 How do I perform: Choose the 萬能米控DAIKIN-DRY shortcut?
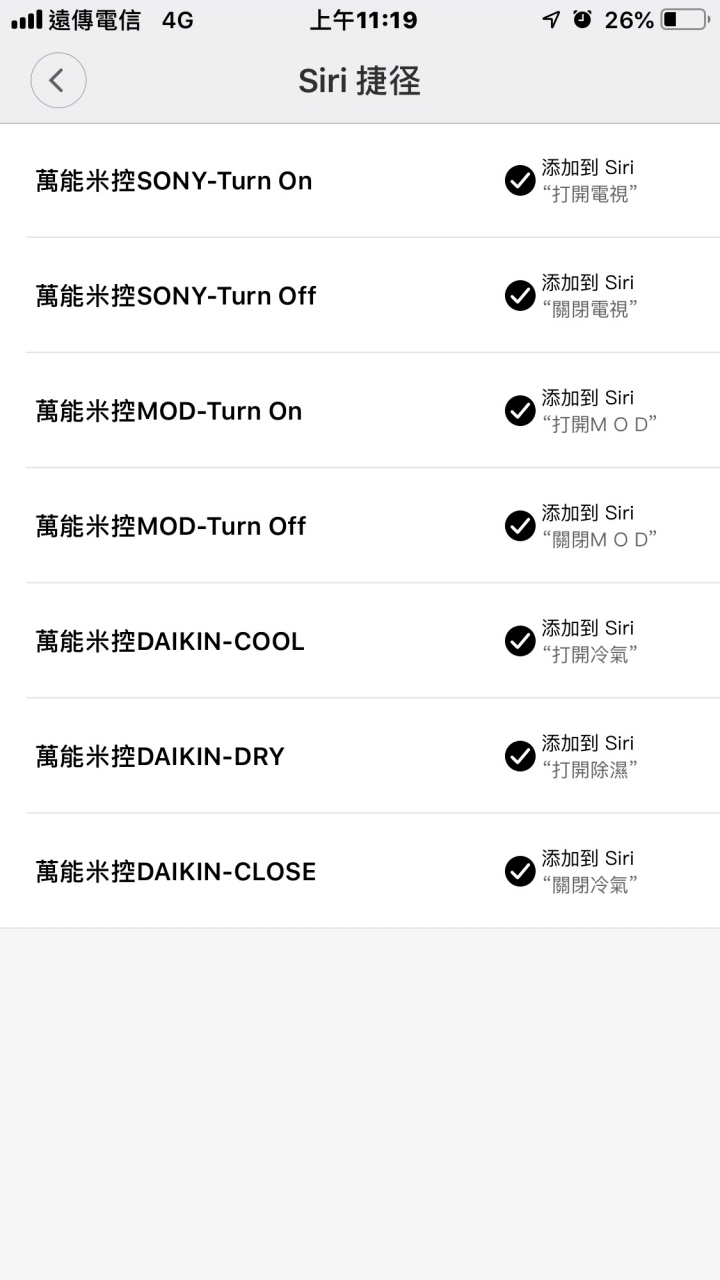[360, 755]
